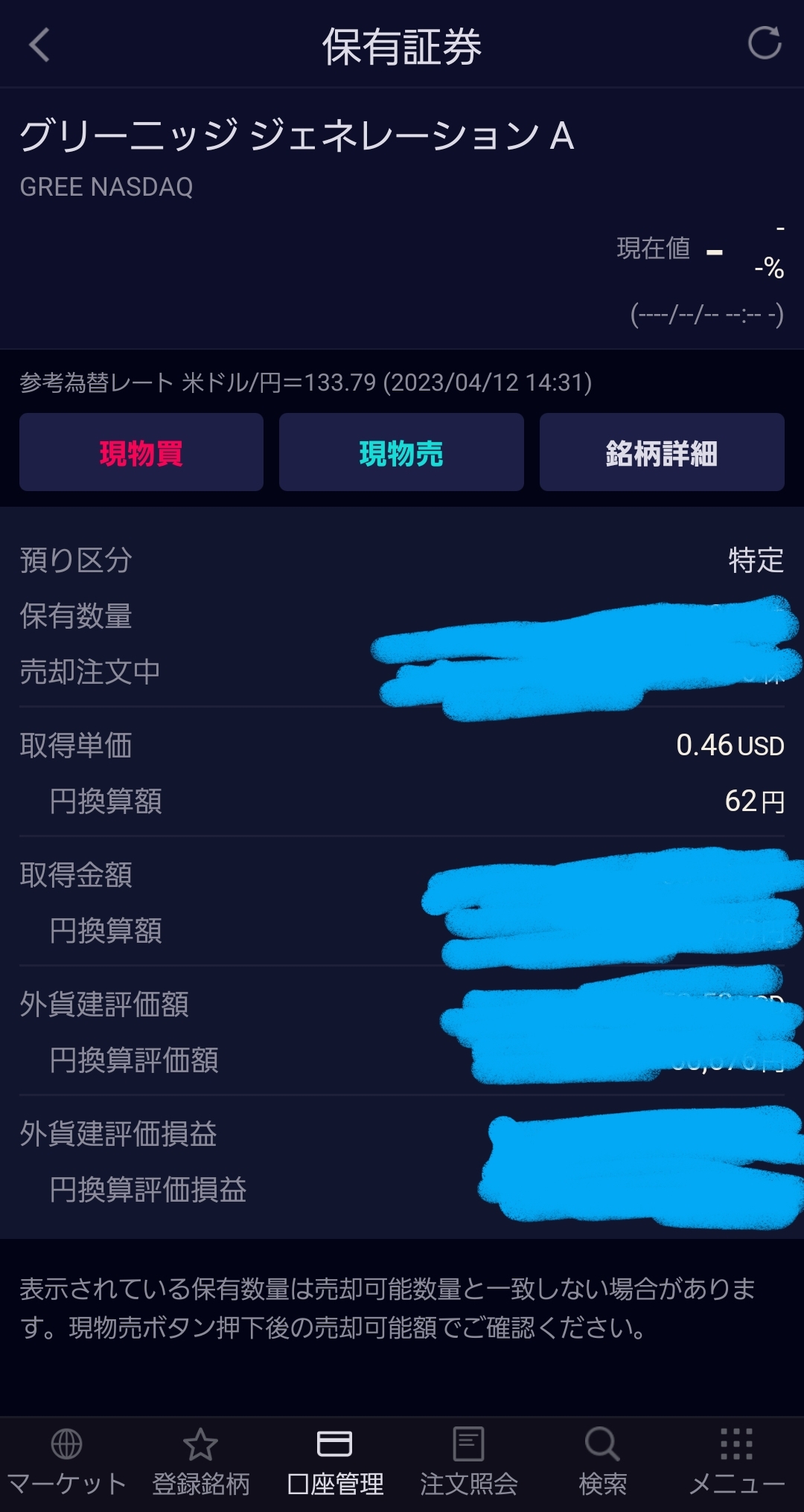Screen dimensions: 804x1512
Task: Refresh the holdings with the reload icon
Action: pyautogui.click(x=765, y=43)
